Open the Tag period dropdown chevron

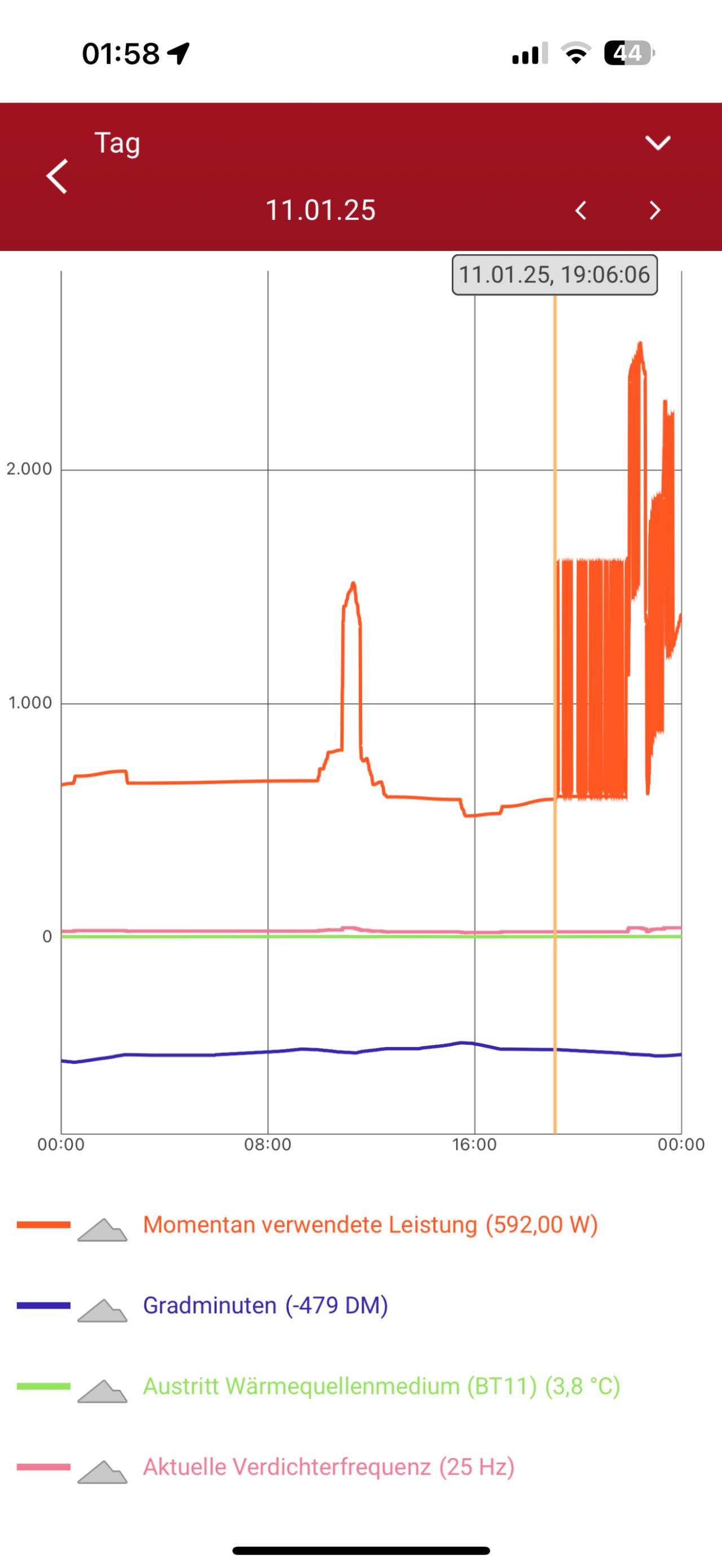pos(658,143)
